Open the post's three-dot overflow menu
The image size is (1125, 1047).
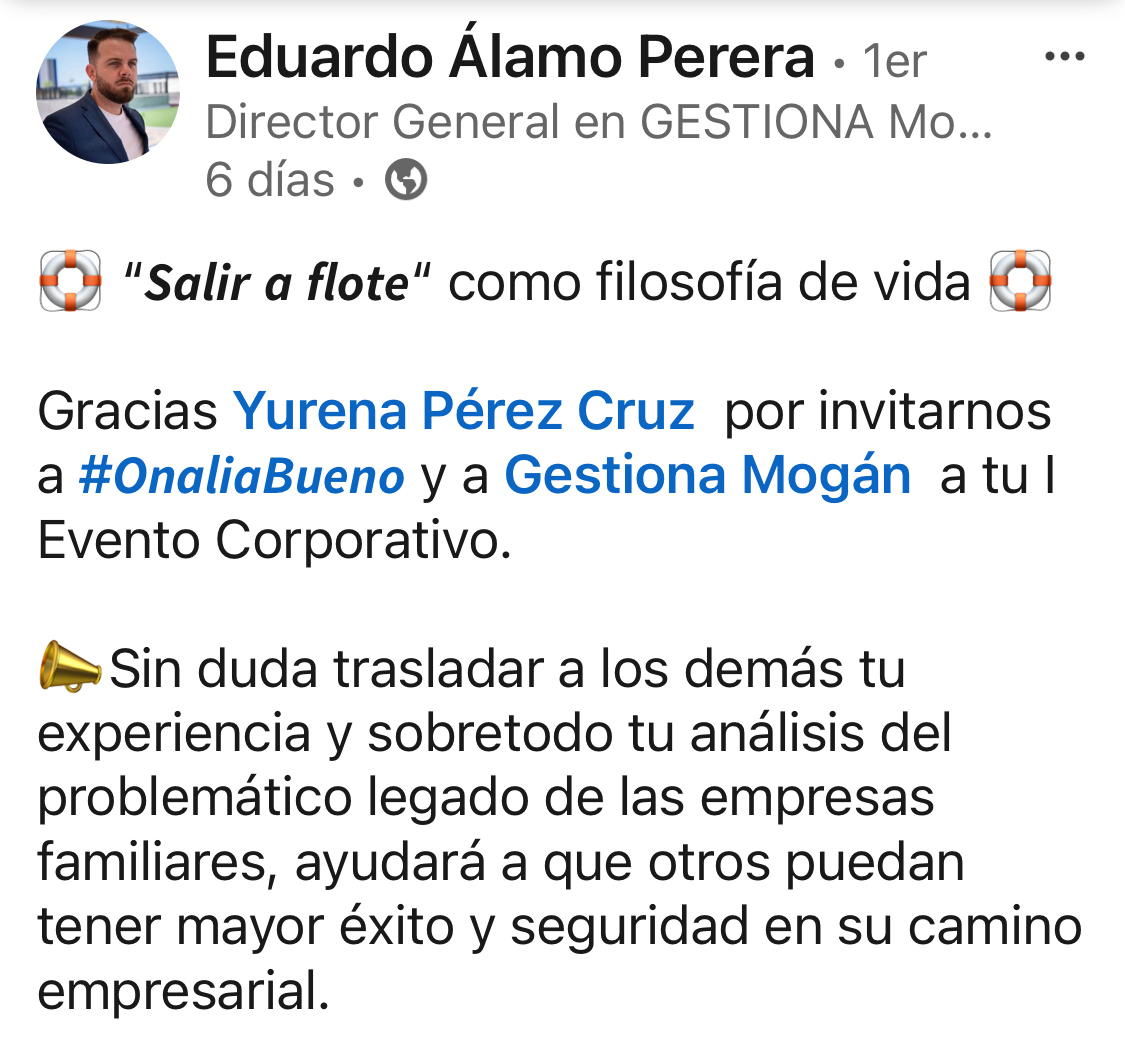pos(1064,57)
